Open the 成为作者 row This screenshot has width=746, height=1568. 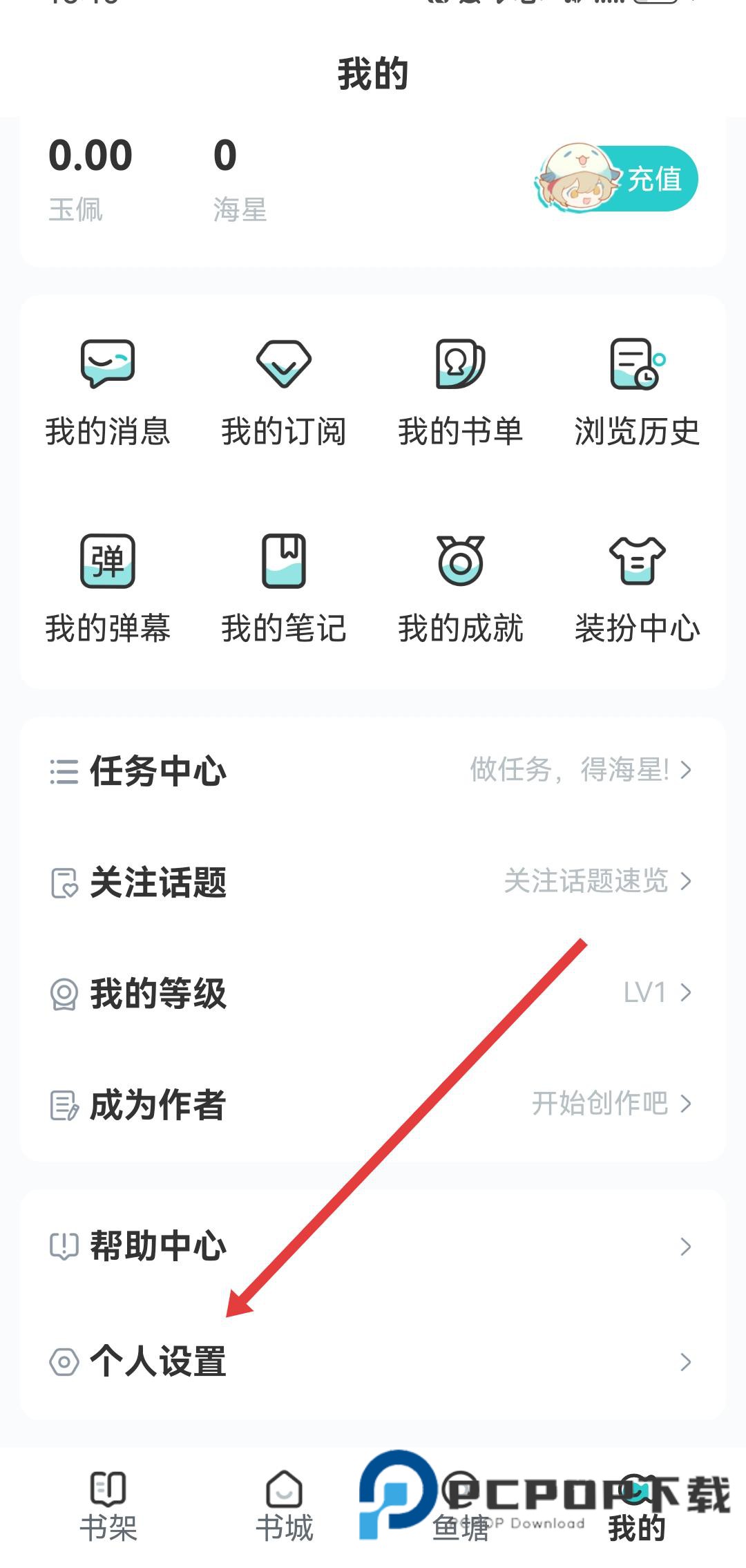pos(373,1104)
